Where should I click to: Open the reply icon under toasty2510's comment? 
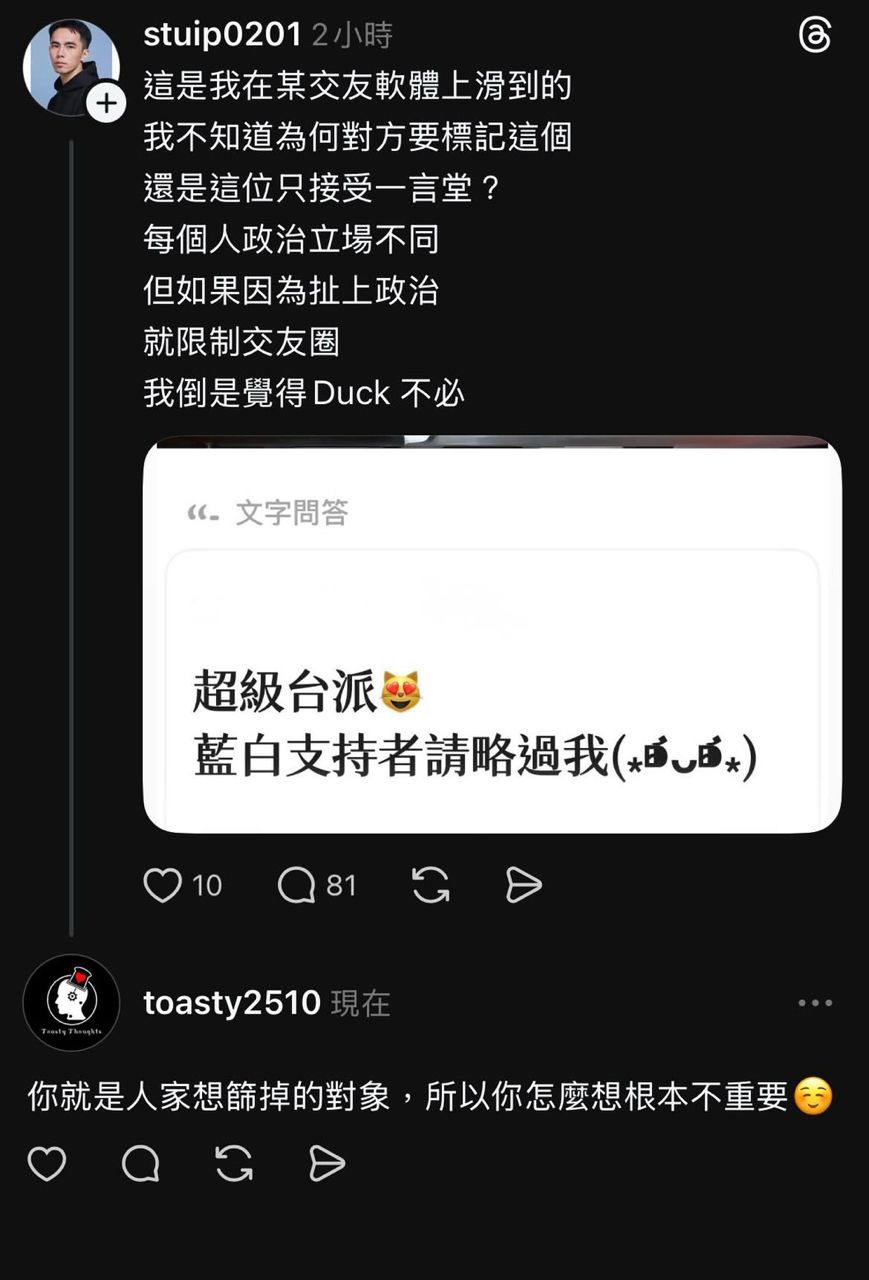pos(140,1164)
